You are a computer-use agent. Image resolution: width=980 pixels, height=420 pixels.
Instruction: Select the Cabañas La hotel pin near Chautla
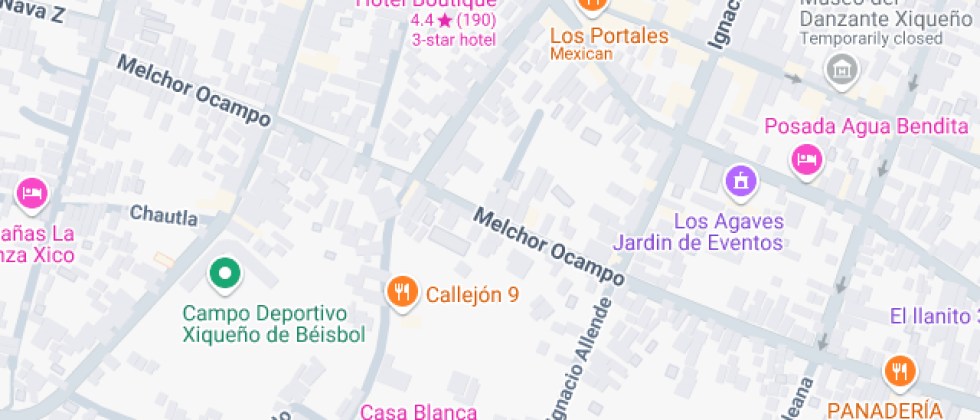click(31, 192)
